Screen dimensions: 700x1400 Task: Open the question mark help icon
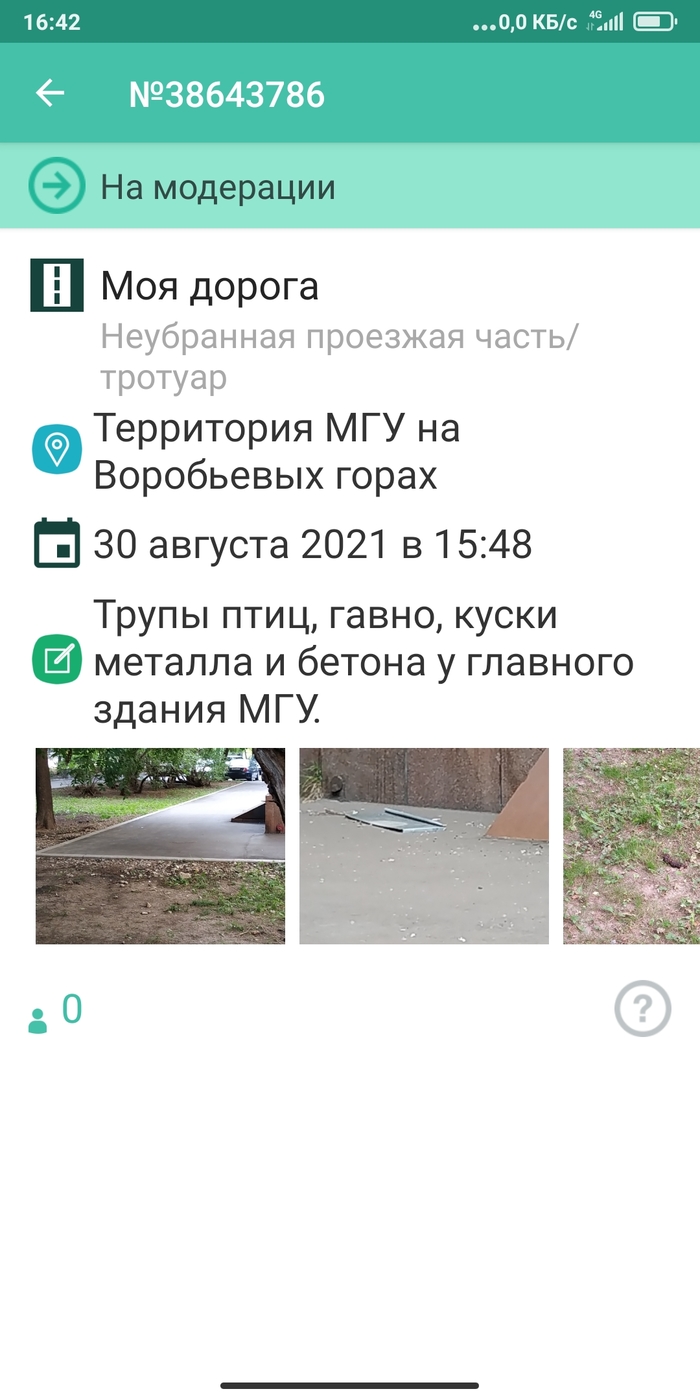click(642, 1009)
